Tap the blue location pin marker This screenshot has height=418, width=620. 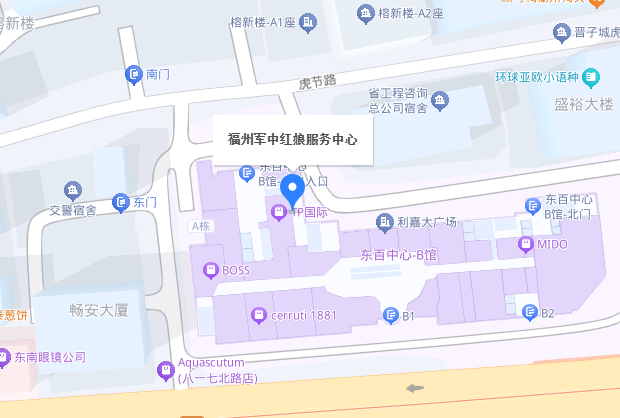(293, 189)
